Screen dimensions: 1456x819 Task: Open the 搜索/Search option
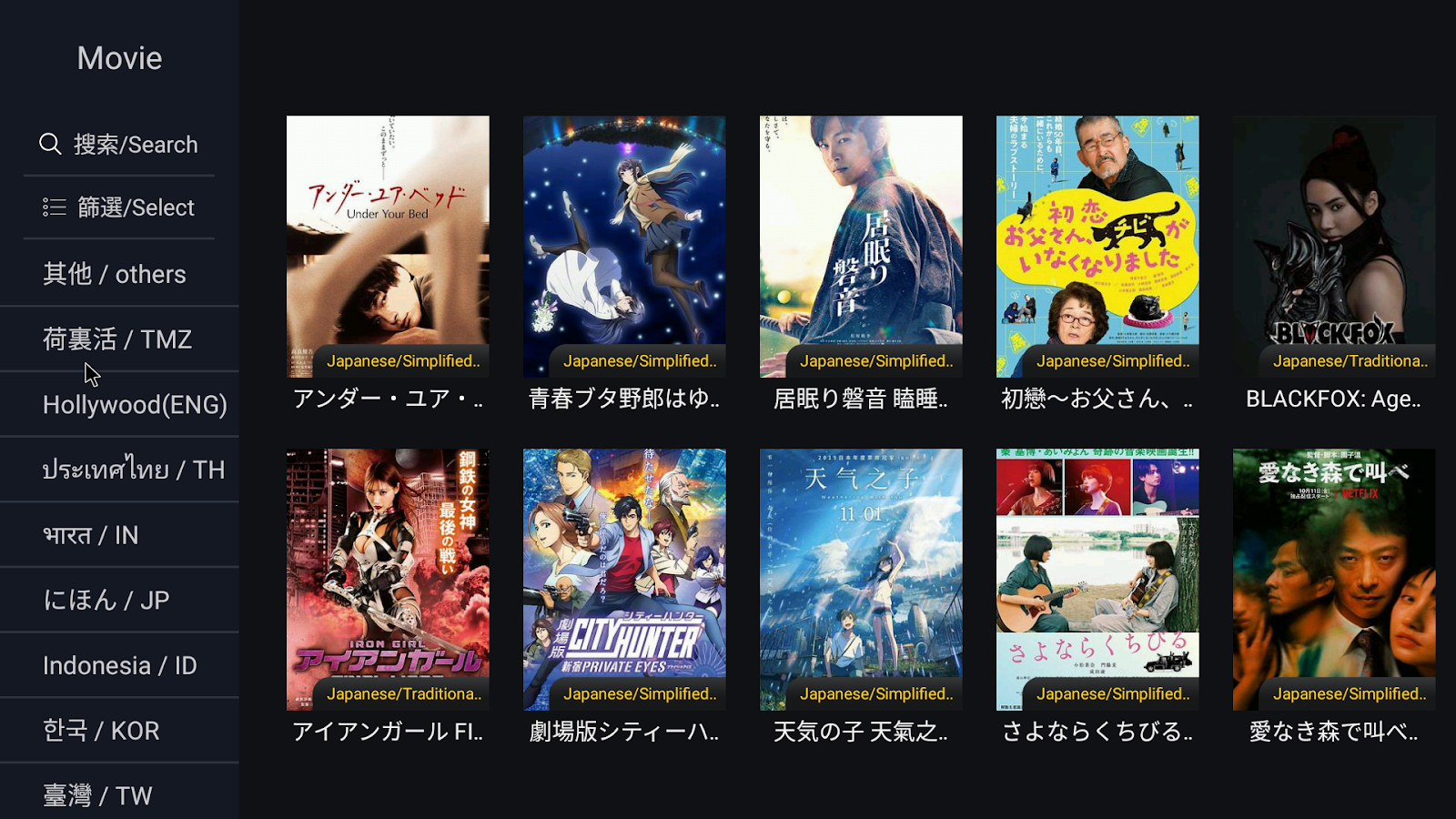[119, 145]
